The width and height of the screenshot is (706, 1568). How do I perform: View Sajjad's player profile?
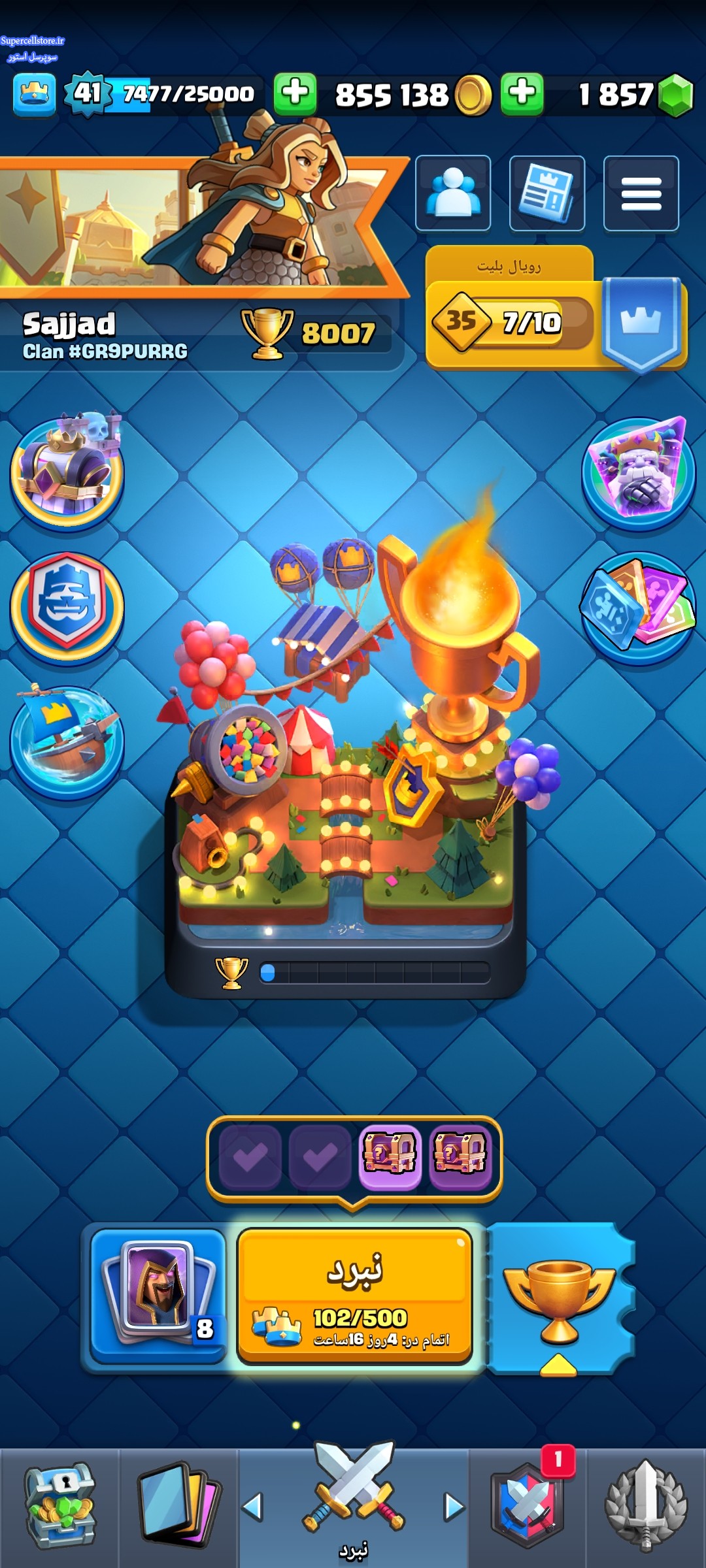tap(105, 335)
